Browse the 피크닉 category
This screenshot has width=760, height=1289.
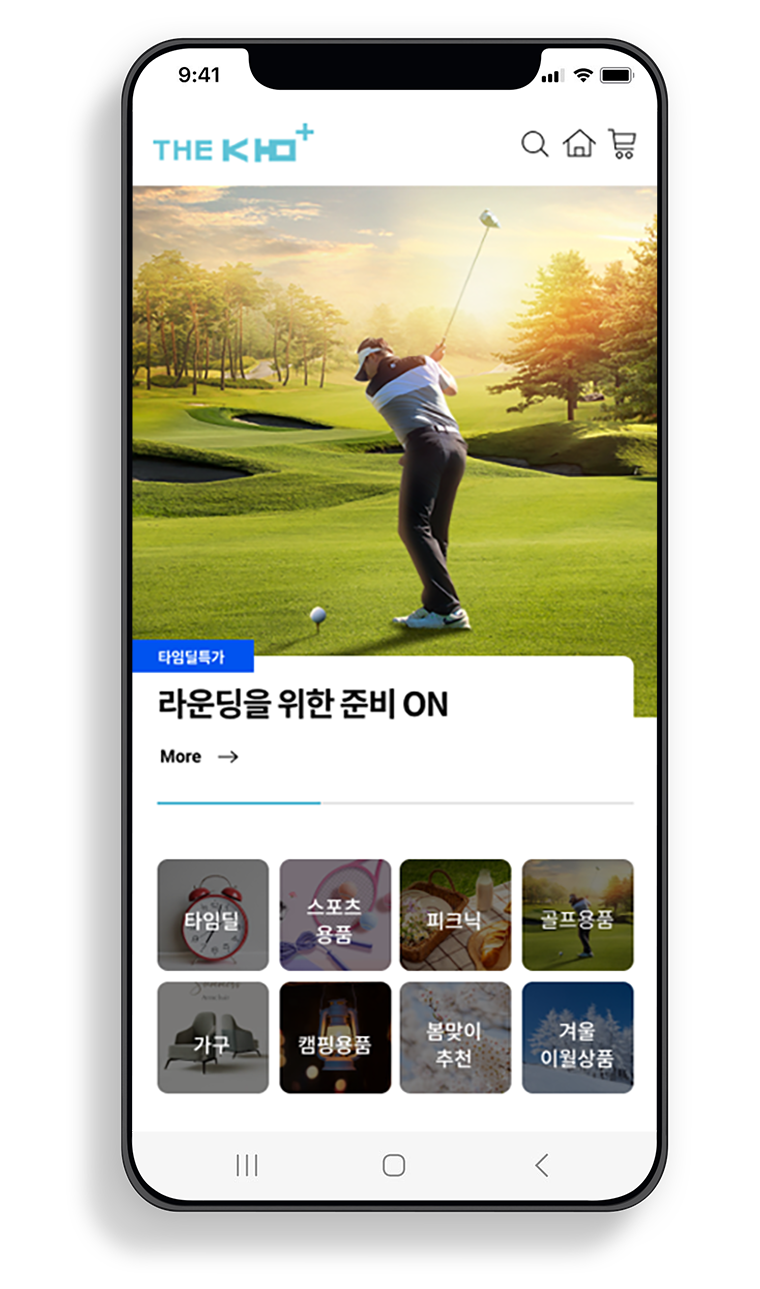click(x=455, y=915)
